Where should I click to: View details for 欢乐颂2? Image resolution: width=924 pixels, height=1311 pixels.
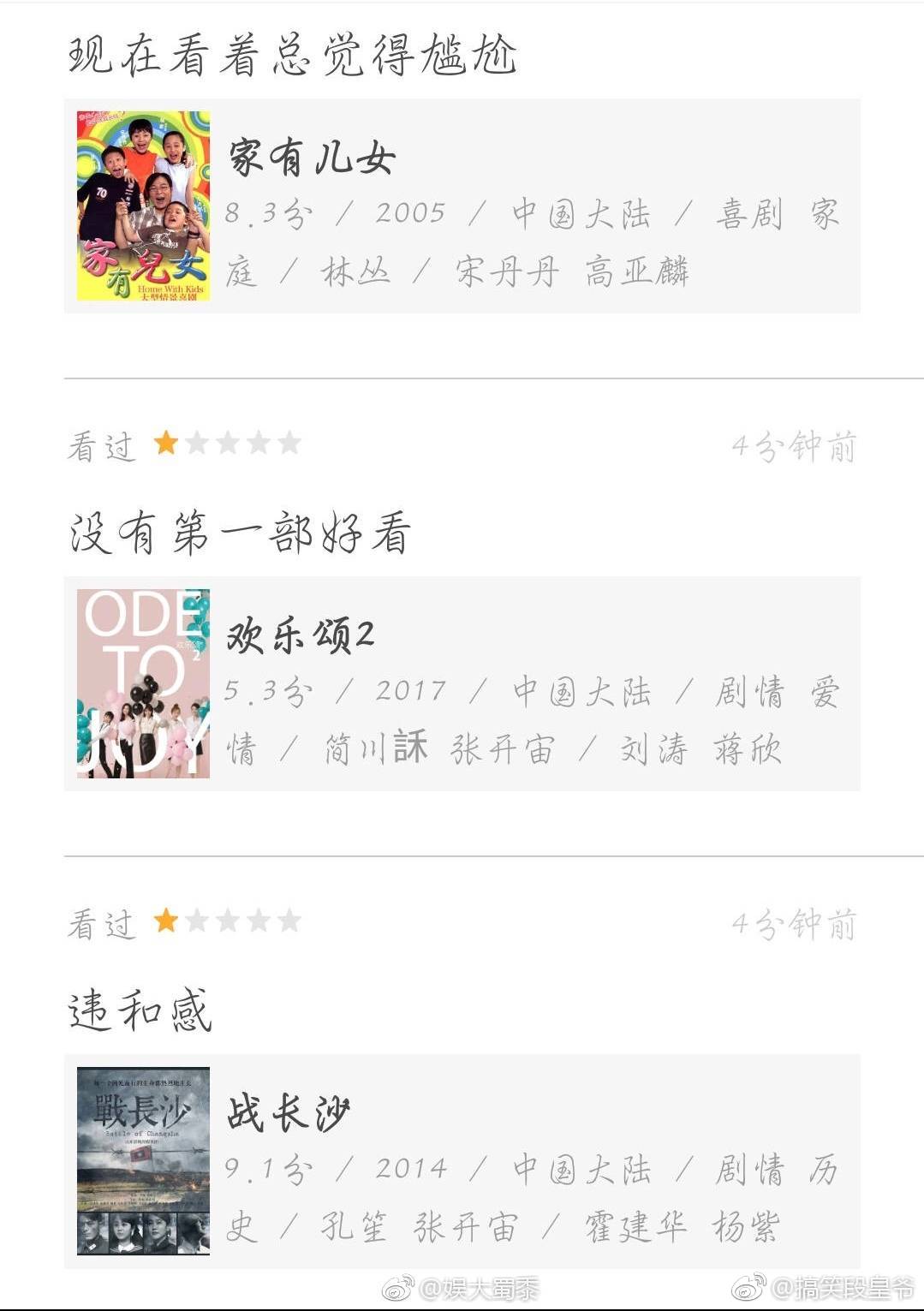click(x=462, y=683)
